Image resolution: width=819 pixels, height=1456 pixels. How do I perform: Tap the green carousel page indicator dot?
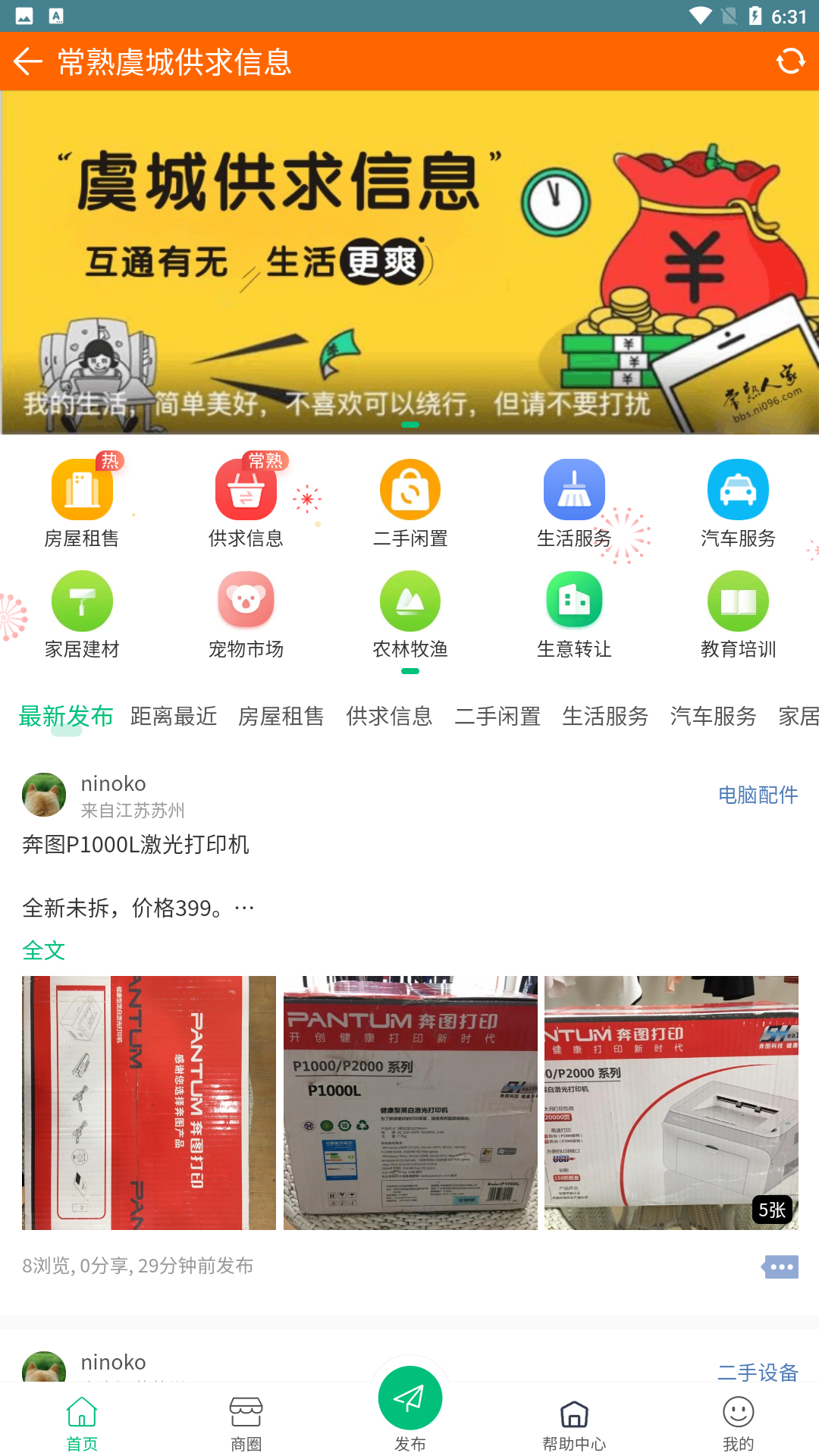[410, 426]
